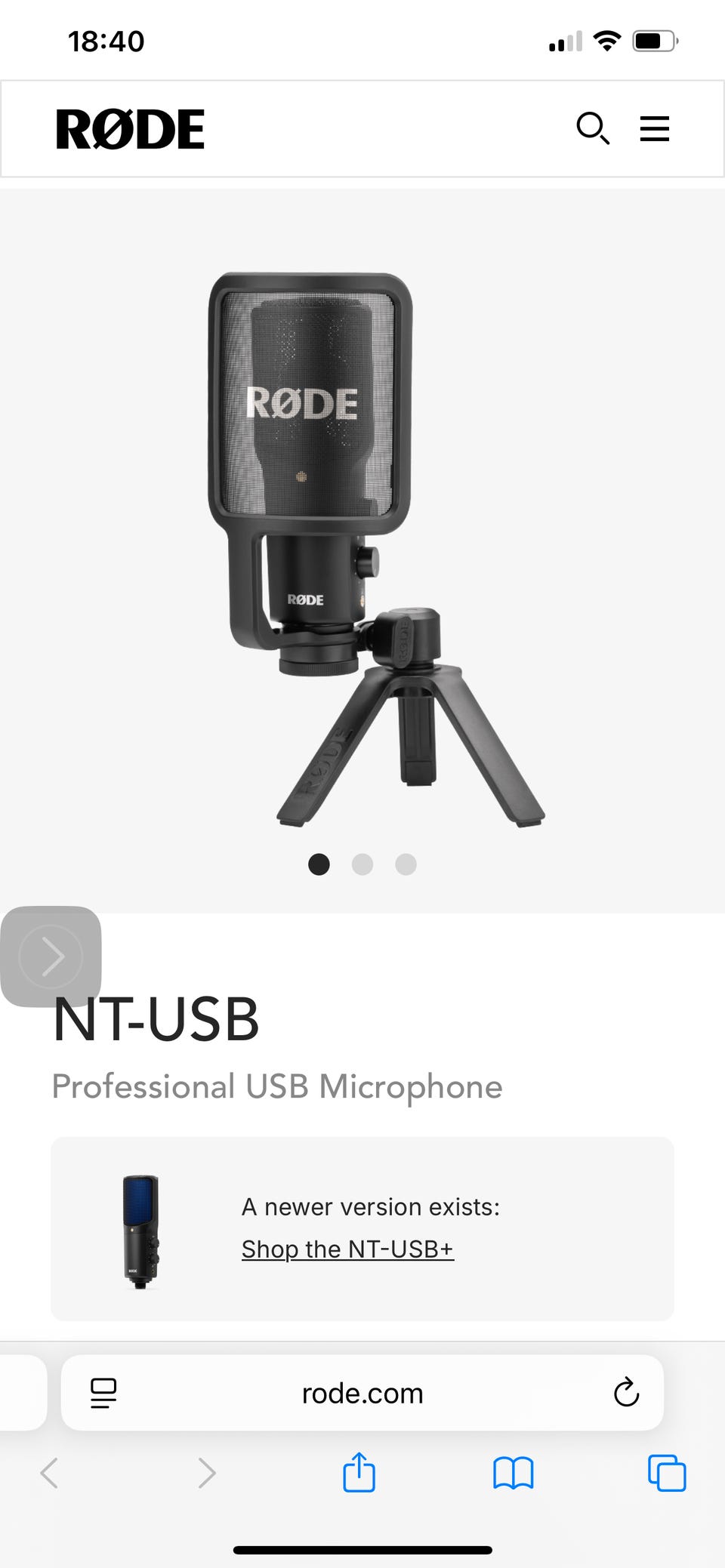The width and height of the screenshot is (725, 1568).
Task: Show the second product image dot
Action: 362,864
